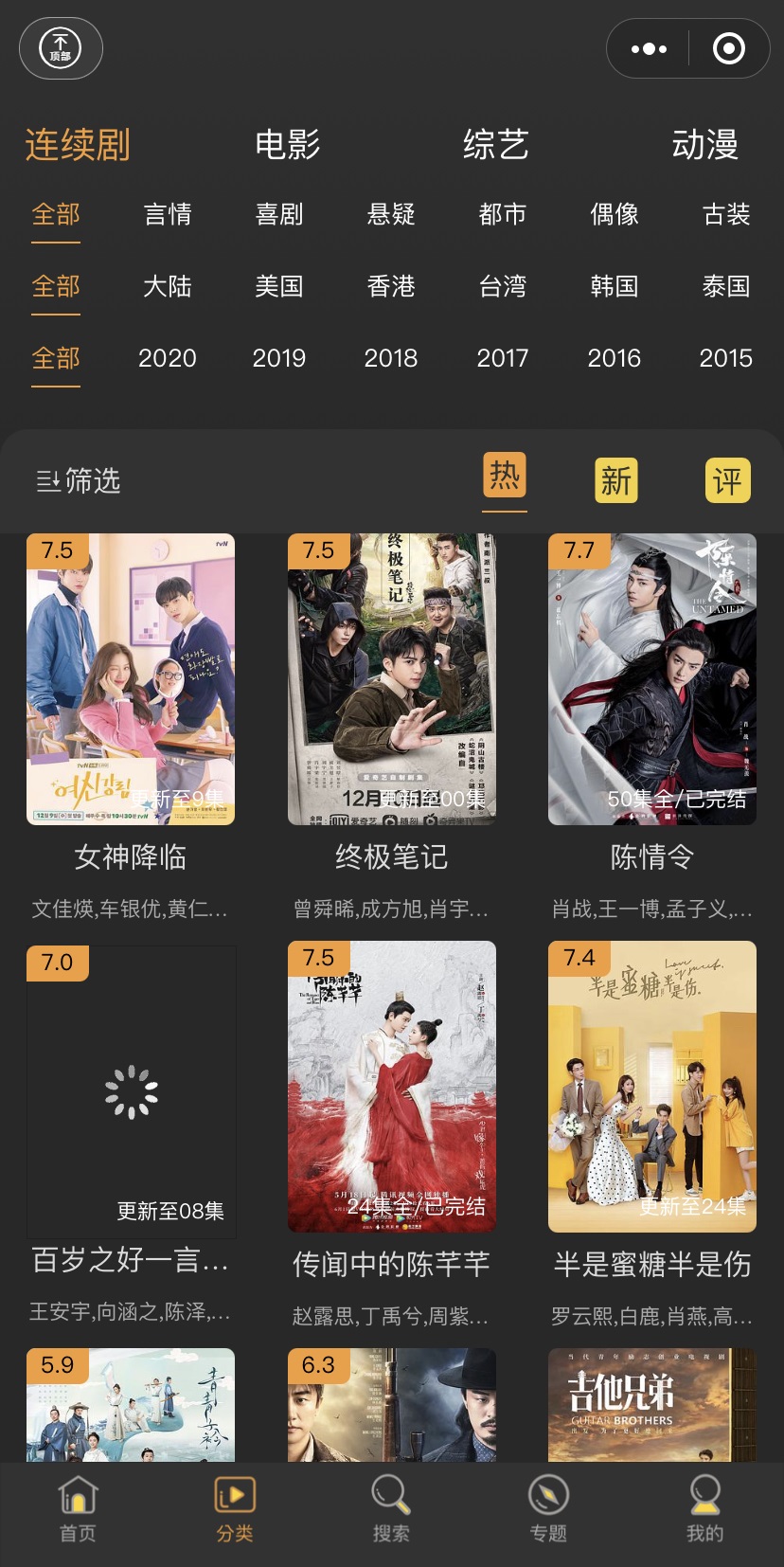Sort by newest with 新
784x1567 pixels.
[615, 480]
